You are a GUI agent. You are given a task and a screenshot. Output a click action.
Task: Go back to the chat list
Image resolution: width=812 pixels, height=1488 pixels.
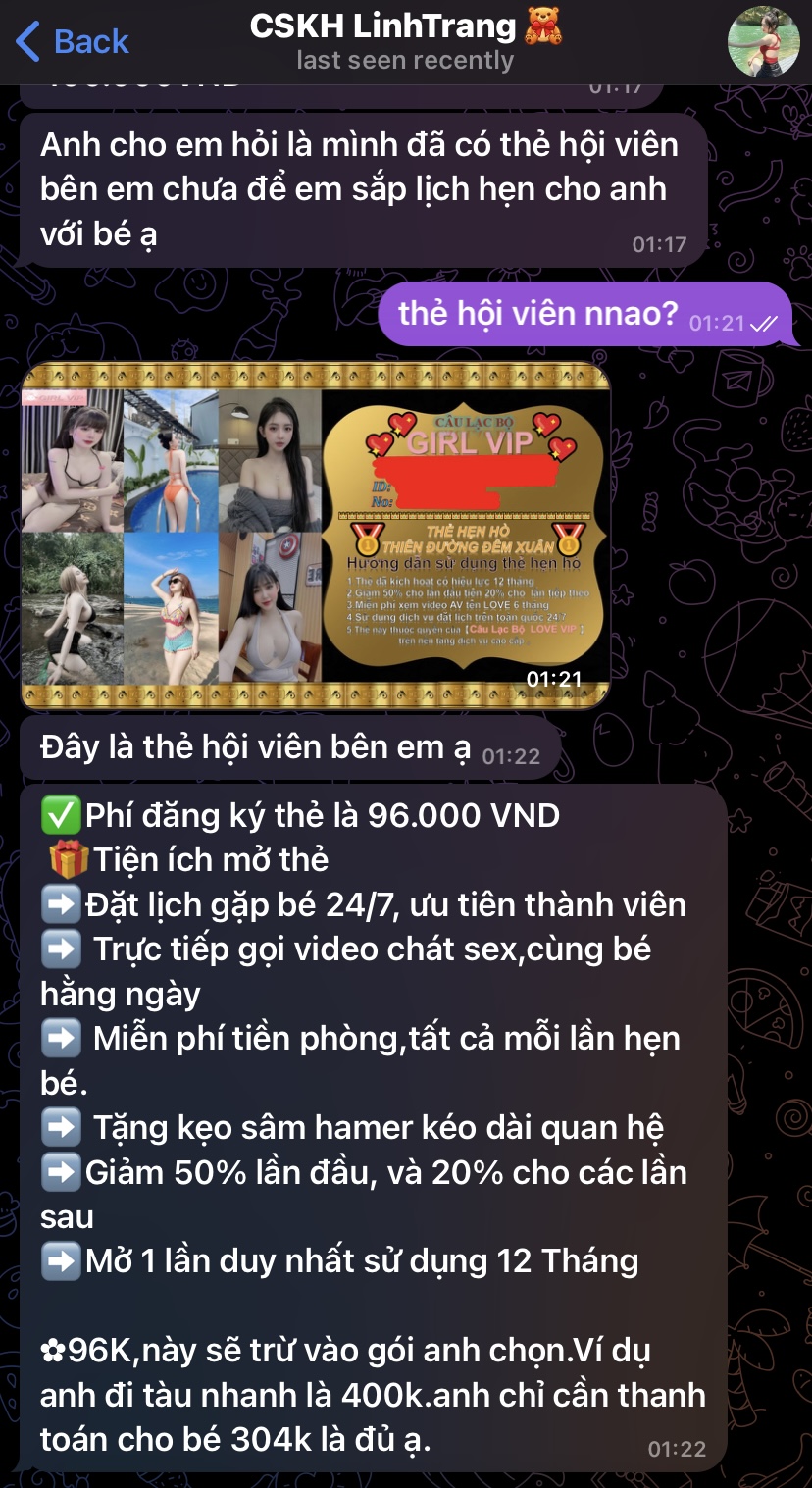click(73, 41)
